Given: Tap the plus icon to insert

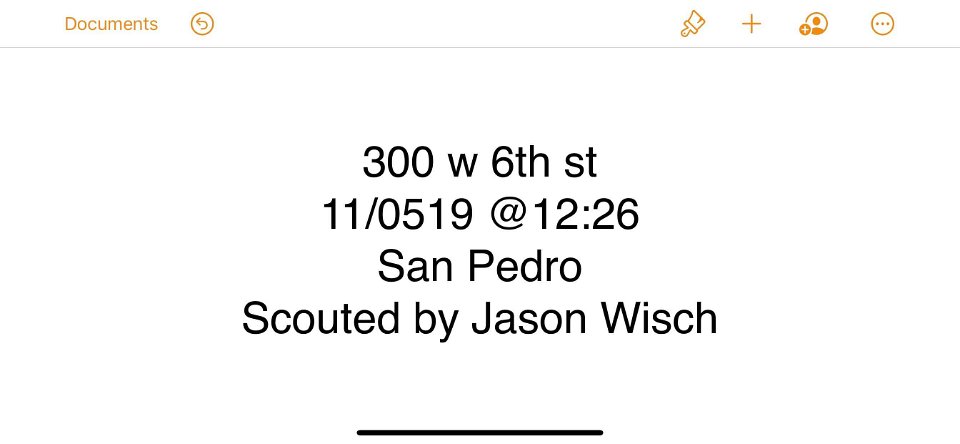Looking at the screenshot, I should (751, 24).
